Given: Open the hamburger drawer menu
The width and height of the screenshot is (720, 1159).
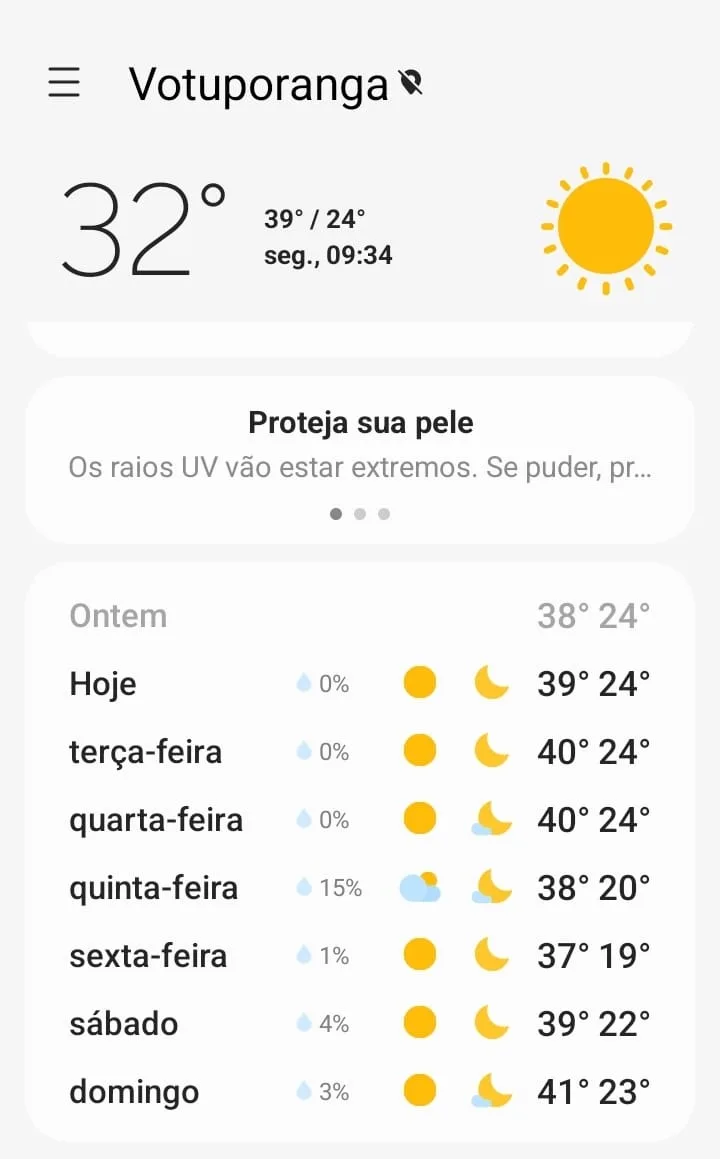Looking at the screenshot, I should 64,82.
